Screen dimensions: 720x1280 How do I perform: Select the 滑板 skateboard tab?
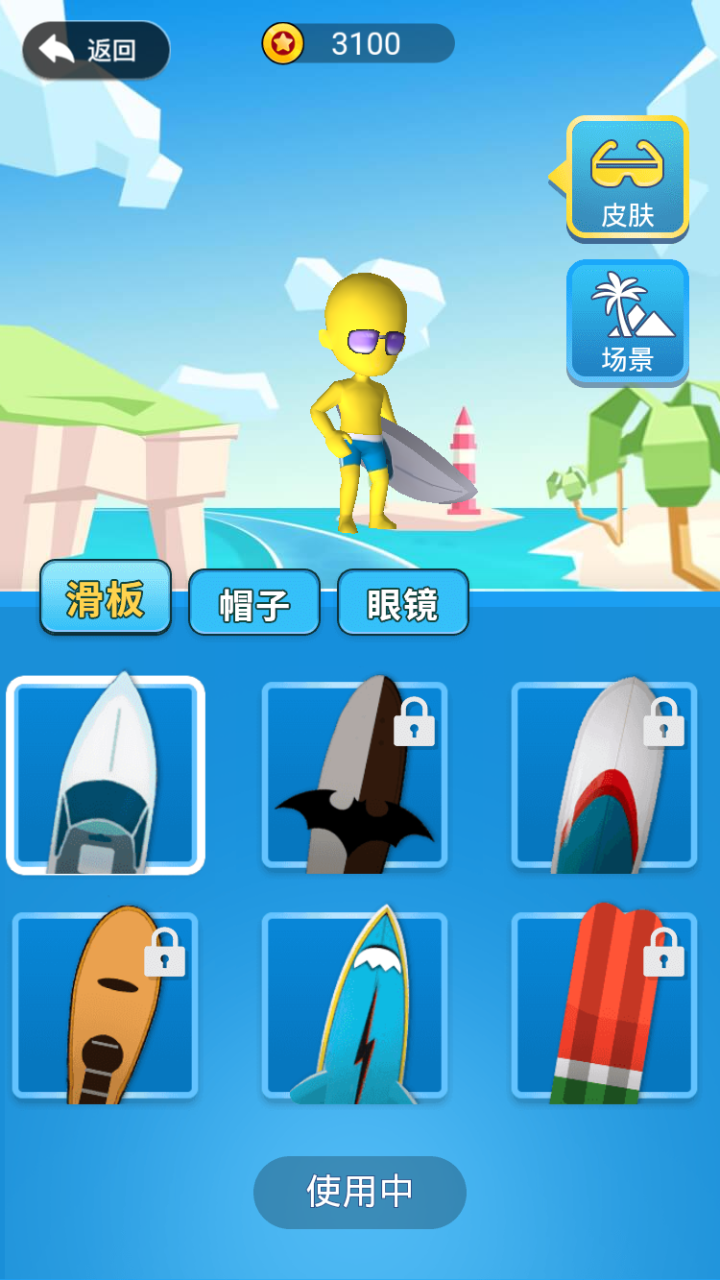105,598
